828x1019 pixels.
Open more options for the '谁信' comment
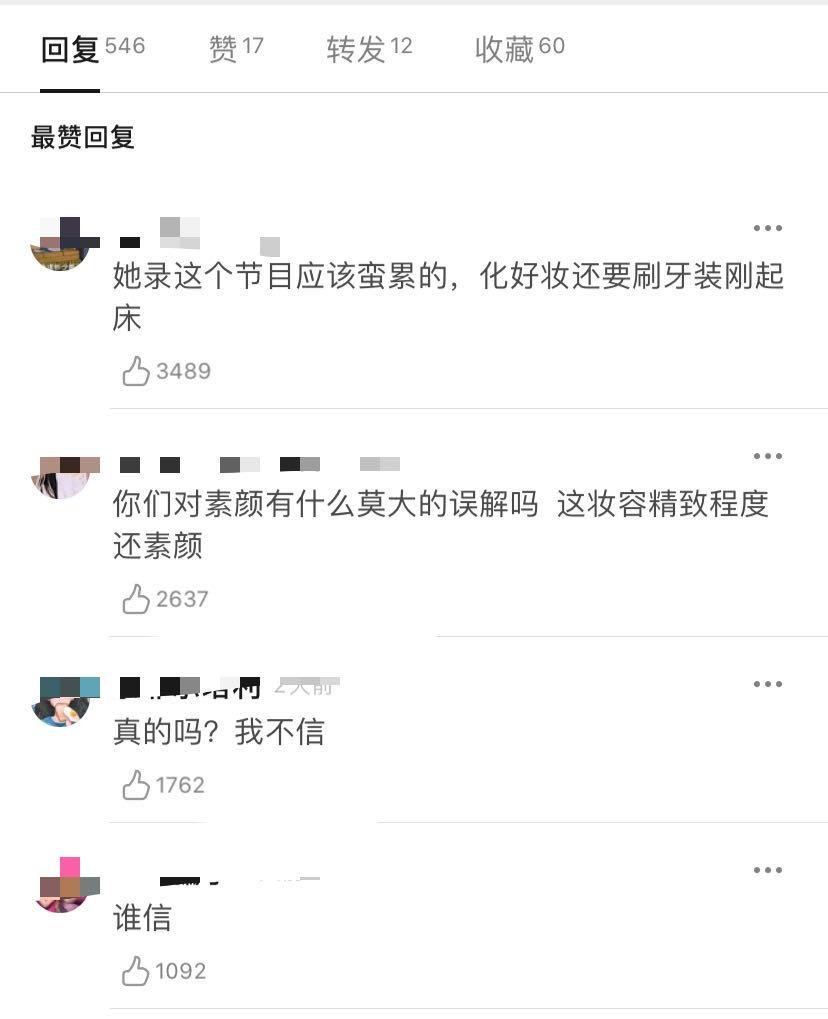pyautogui.click(x=767, y=870)
